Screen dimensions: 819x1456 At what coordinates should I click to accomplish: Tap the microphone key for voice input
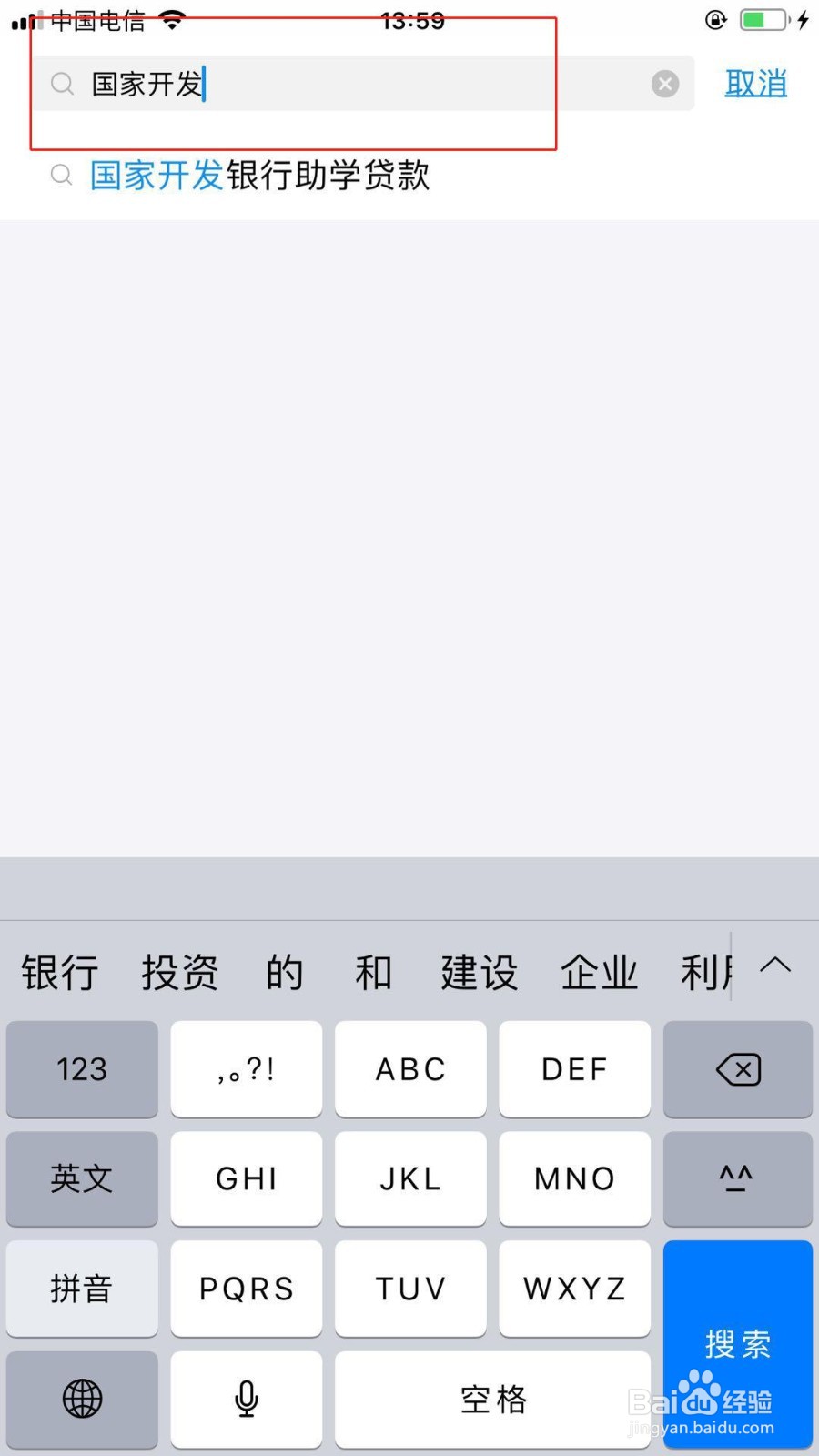point(246,1400)
